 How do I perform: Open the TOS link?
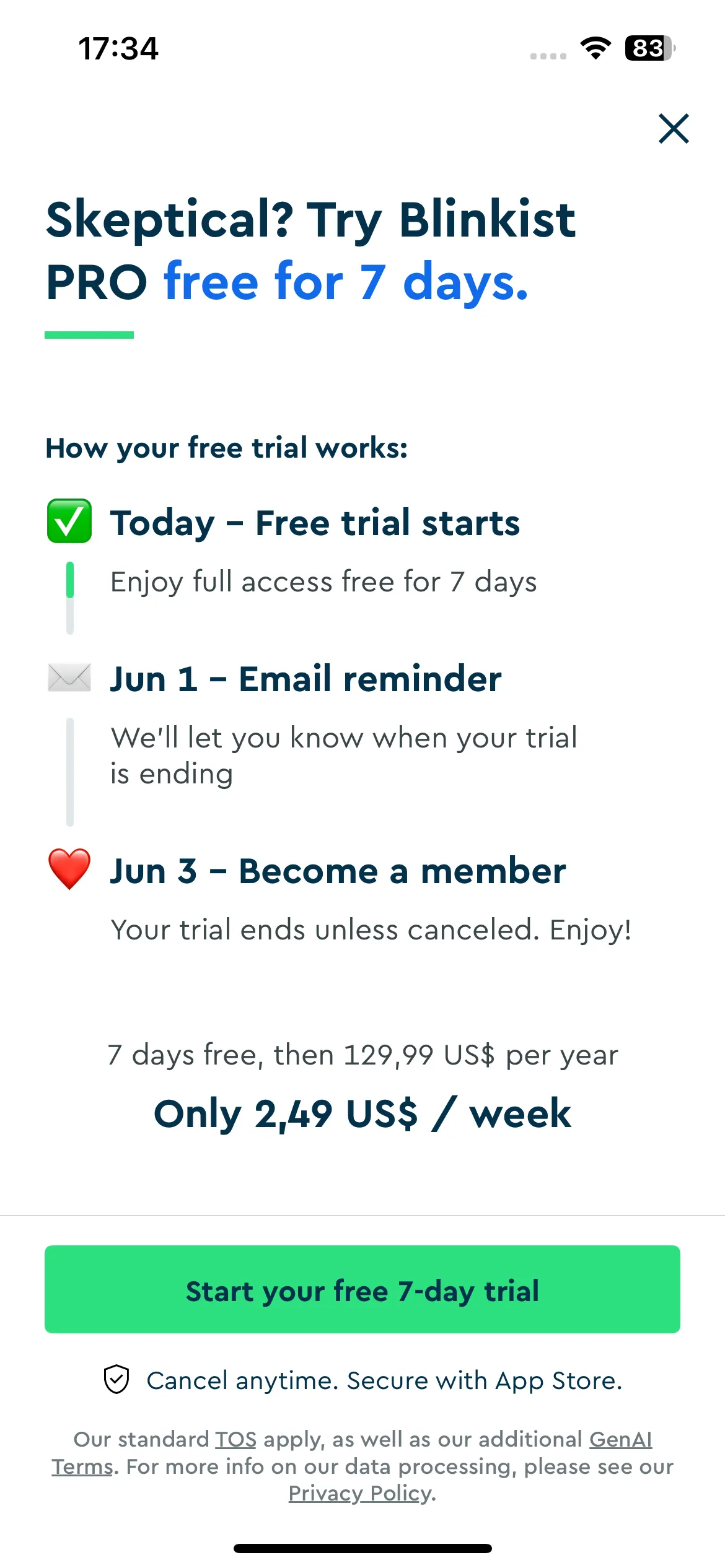(235, 1439)
